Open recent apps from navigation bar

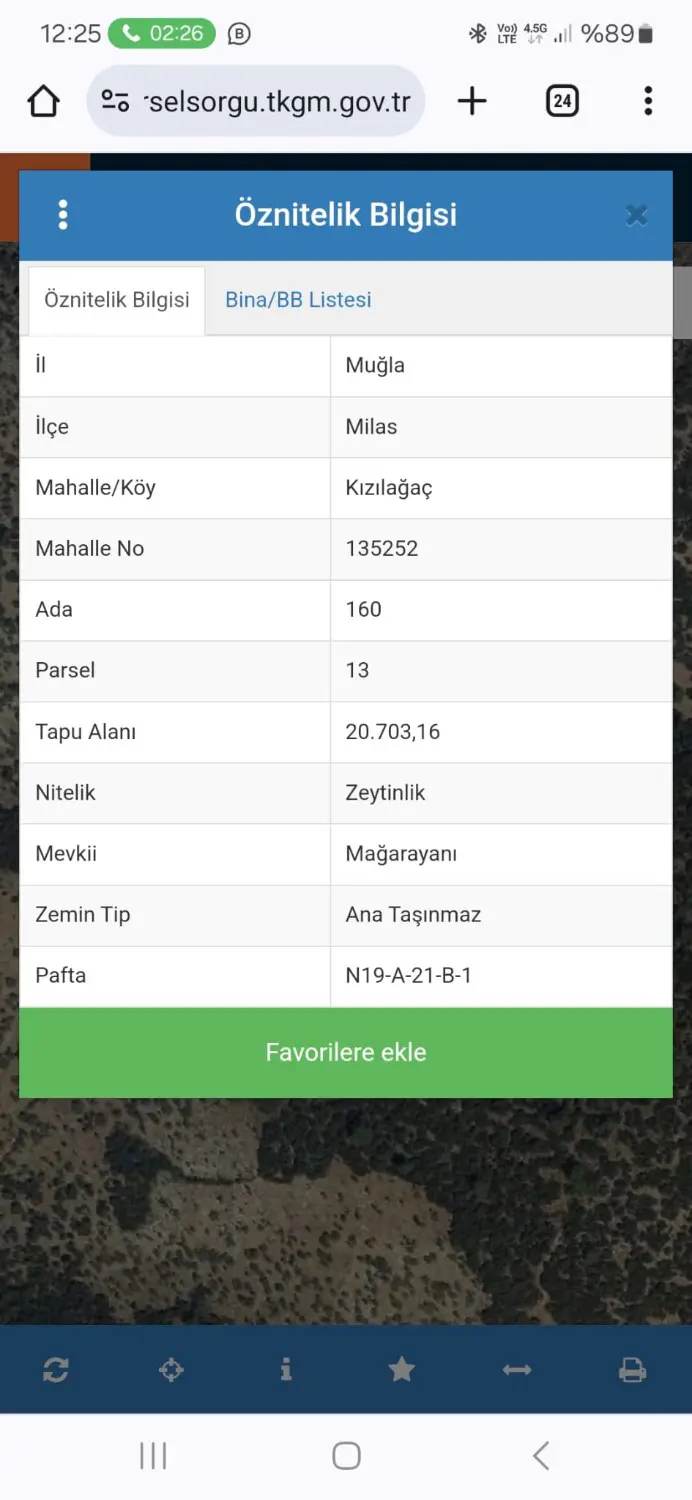coord(153,1456)
